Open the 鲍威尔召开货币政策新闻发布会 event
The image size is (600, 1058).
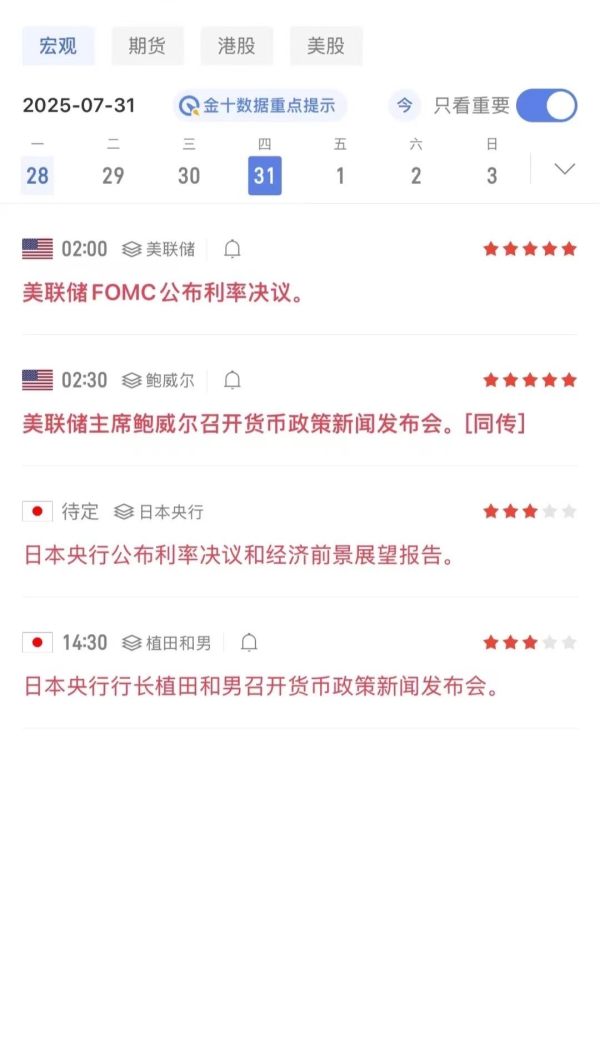tap(274, 424)
